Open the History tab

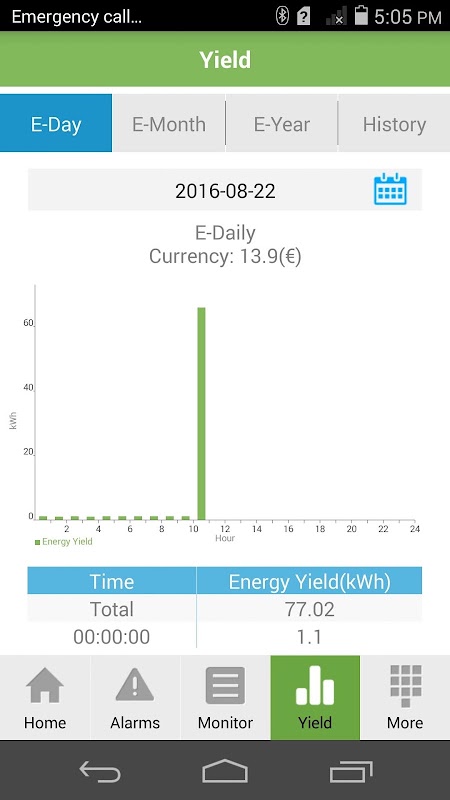(x=394, y=123)
